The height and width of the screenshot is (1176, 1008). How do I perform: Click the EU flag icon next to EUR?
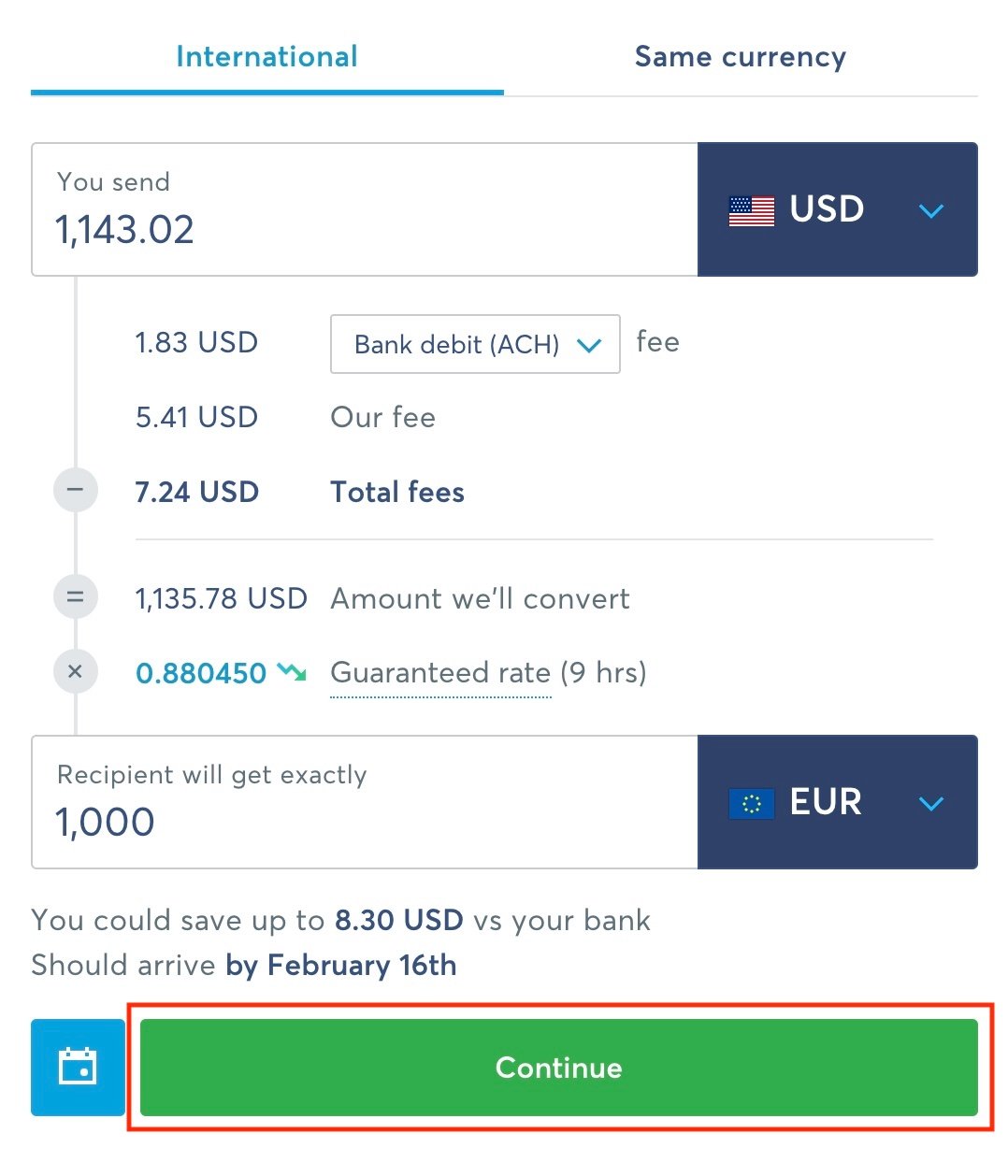coord(753,802)
